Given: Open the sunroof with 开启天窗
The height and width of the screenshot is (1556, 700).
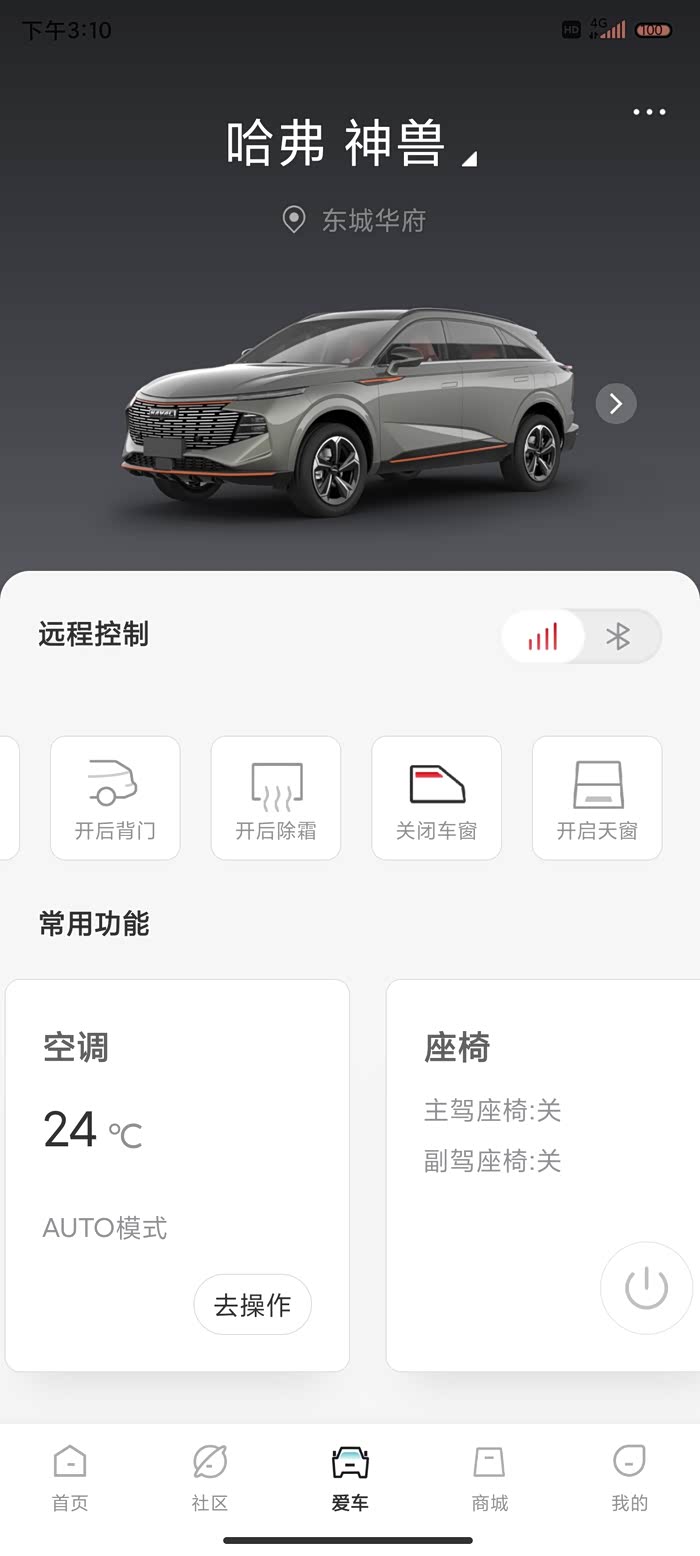Looking at the screenshot, I should coord(597,798).
